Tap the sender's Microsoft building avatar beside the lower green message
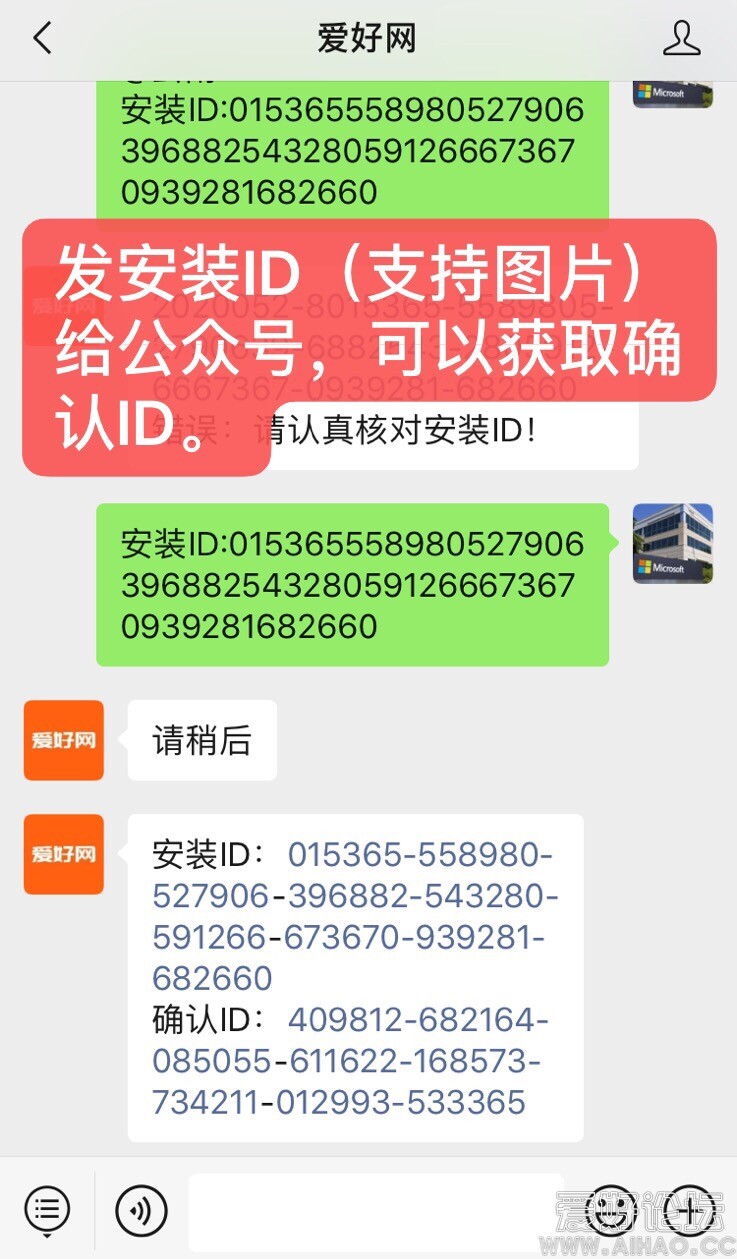 point(672,543)
